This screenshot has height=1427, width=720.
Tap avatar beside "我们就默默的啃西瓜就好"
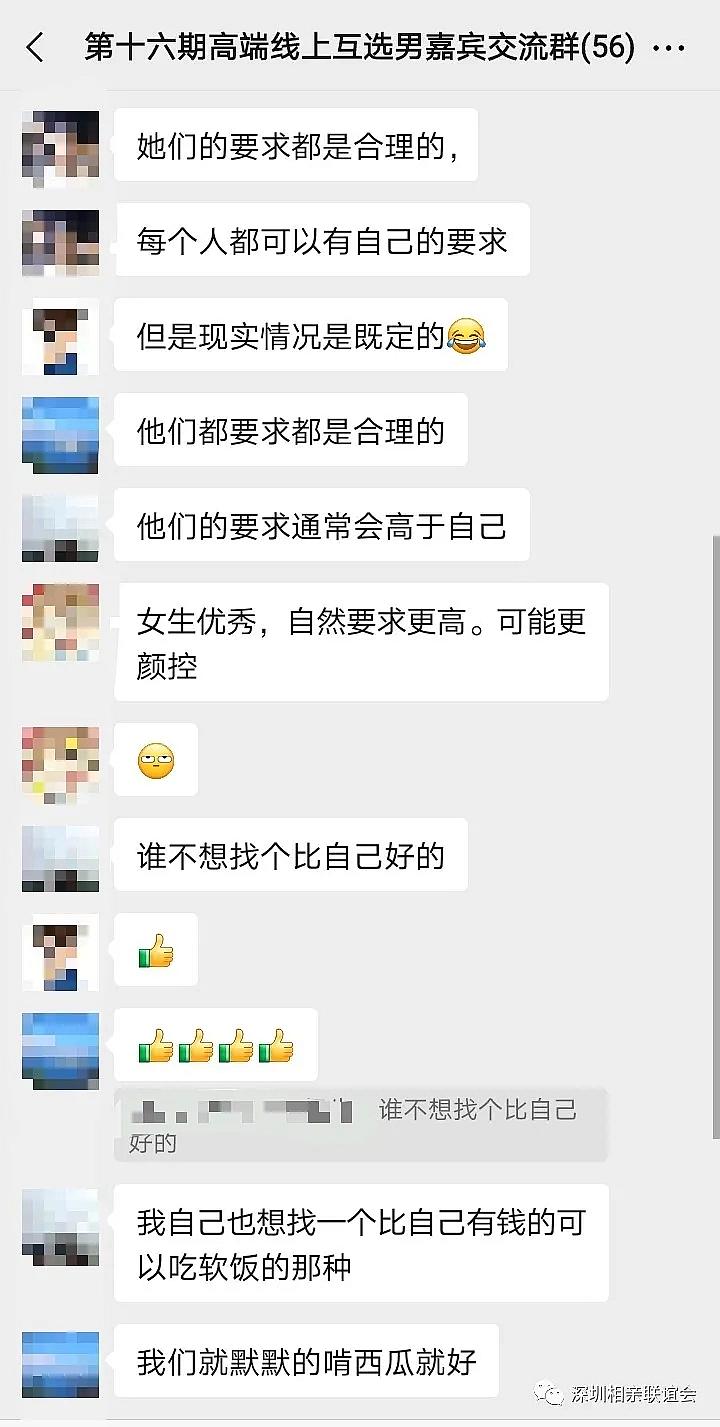coord(60,1363)
